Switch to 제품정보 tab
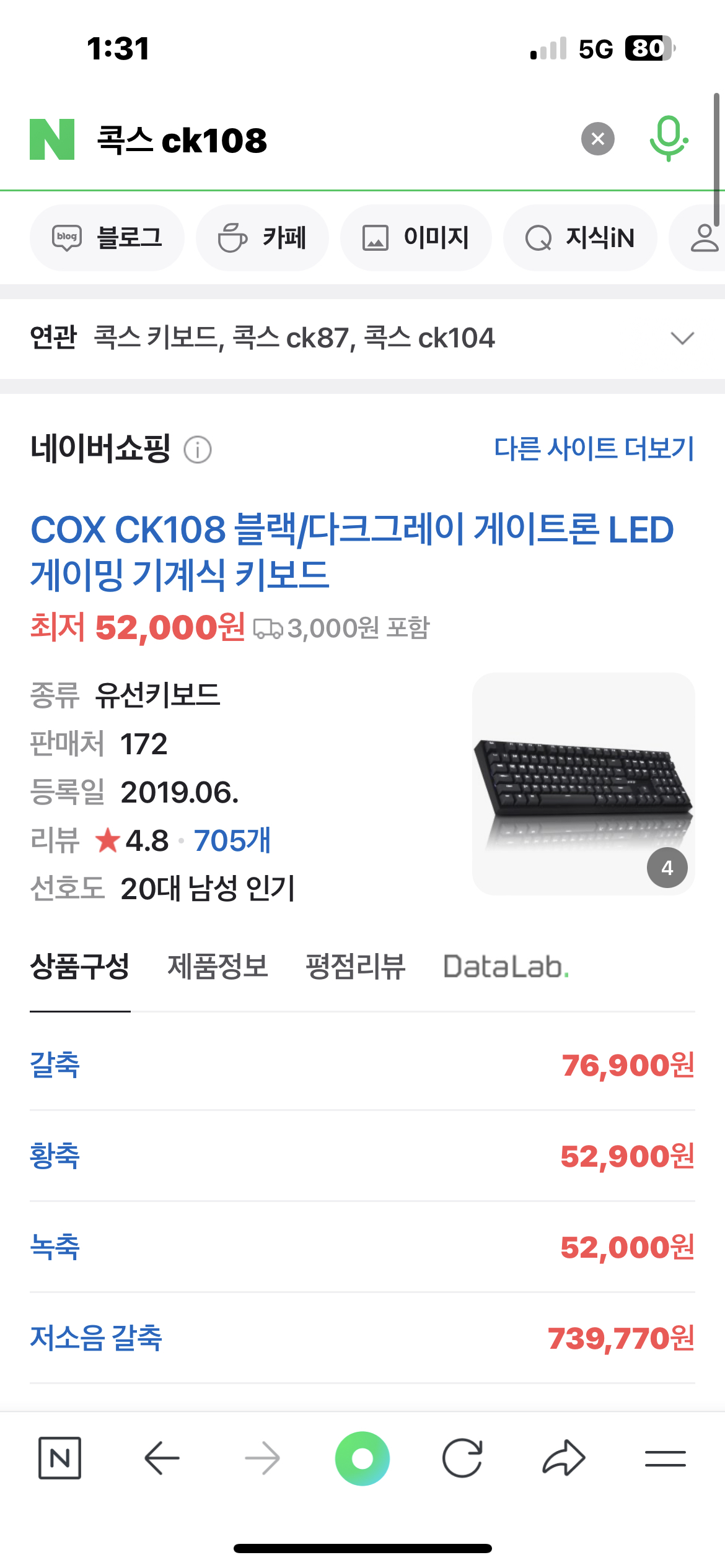Viewport: 725px width, 1568px height. (x=217, y=966)
